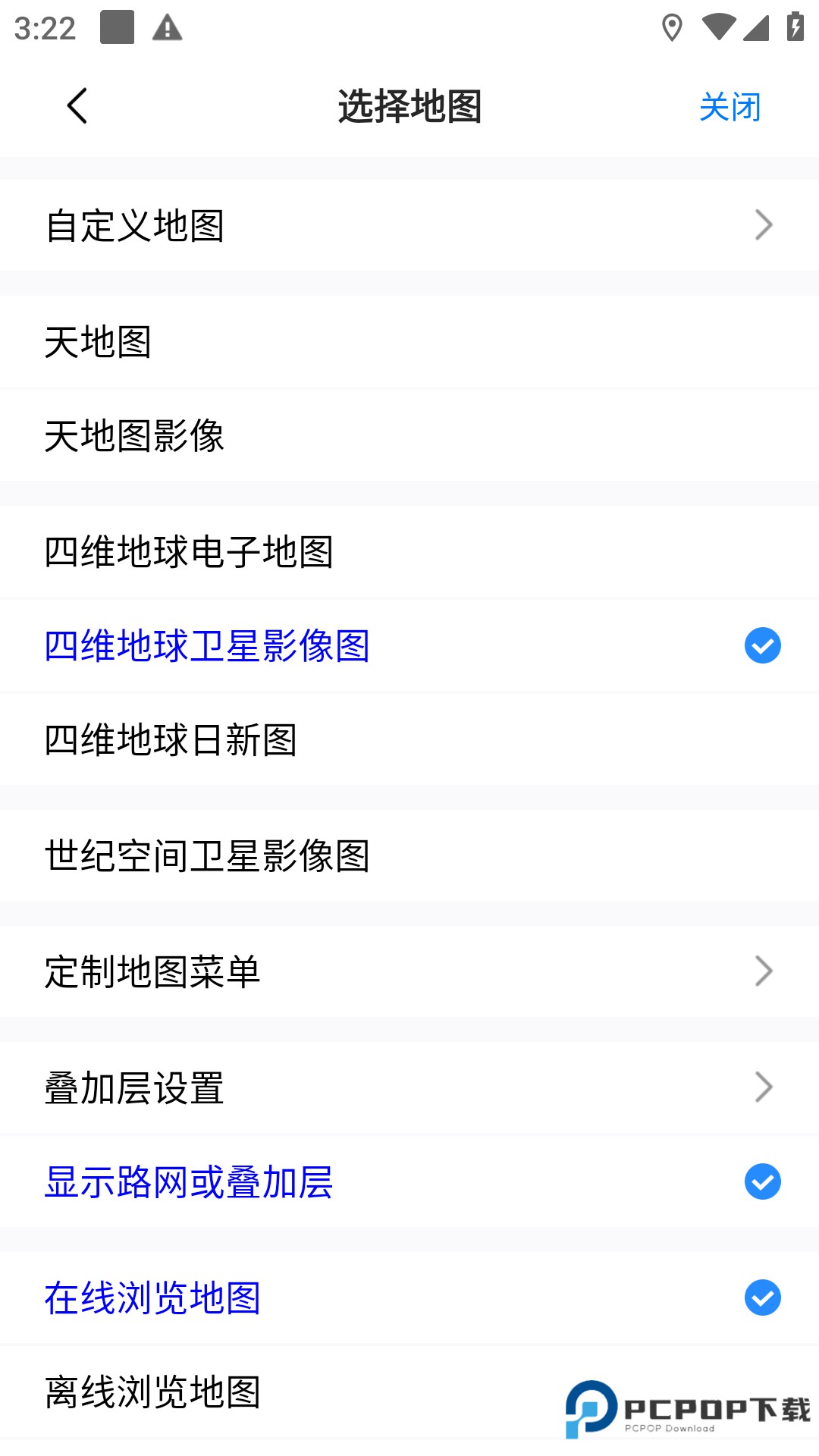Image resolution: width=819 pixels, height=1456 pixels.
Task: Tap the warning triangle icon in status bar
Action: pos(165,28)
